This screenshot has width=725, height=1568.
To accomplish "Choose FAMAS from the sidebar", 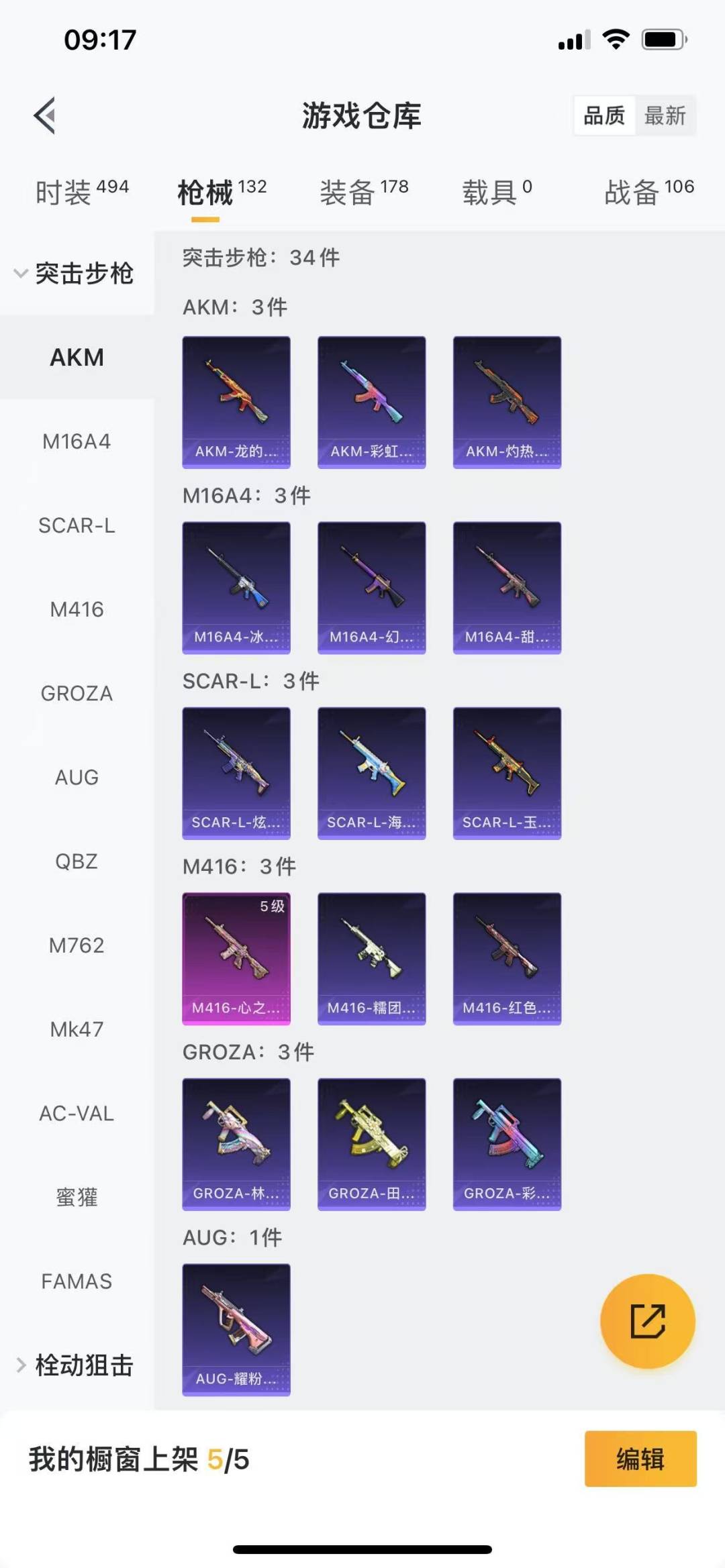I will click(x=77, y=1282).
